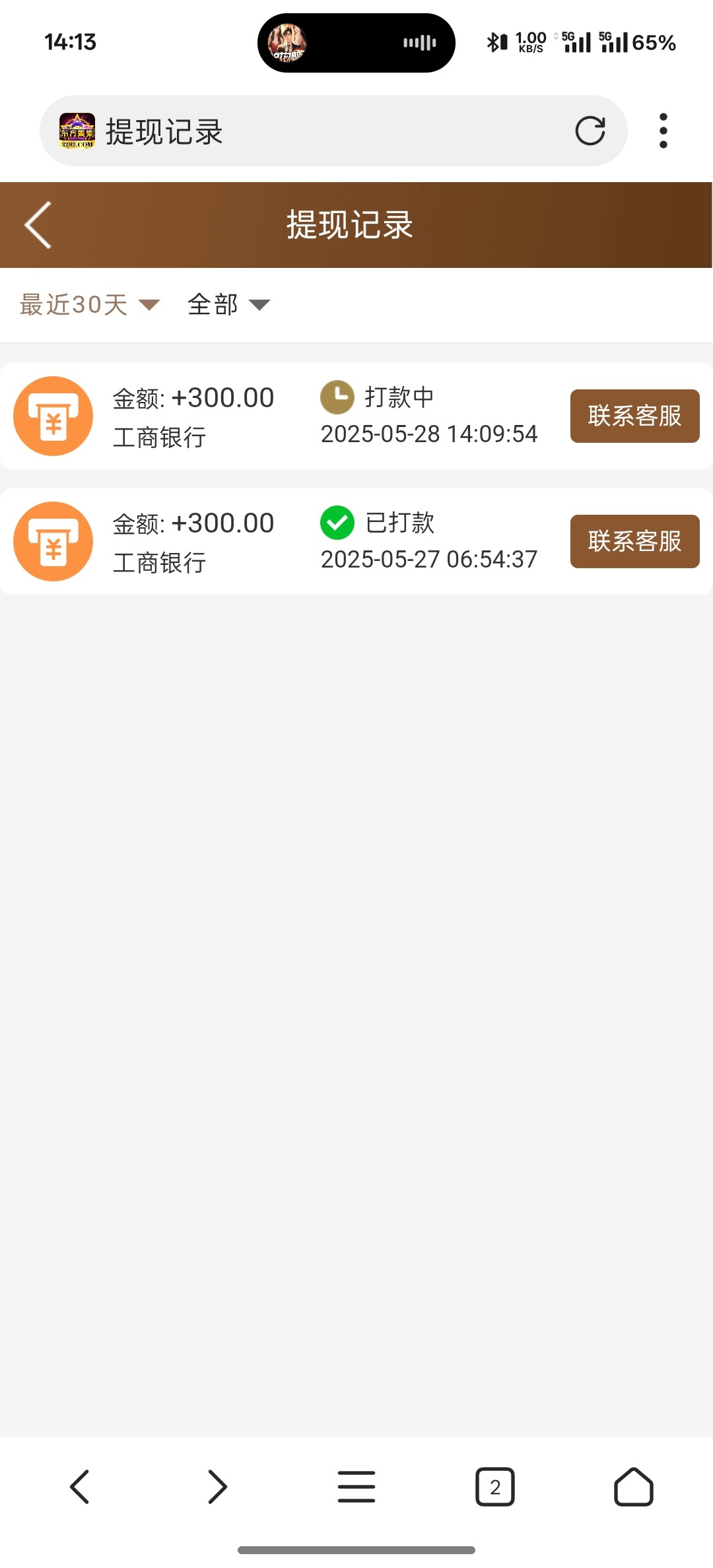The height and width of the screenshot is (1568, 713).
Task: Tap 联系客服 for the 打款中 withdrawal
Action: tap(634, 416)
